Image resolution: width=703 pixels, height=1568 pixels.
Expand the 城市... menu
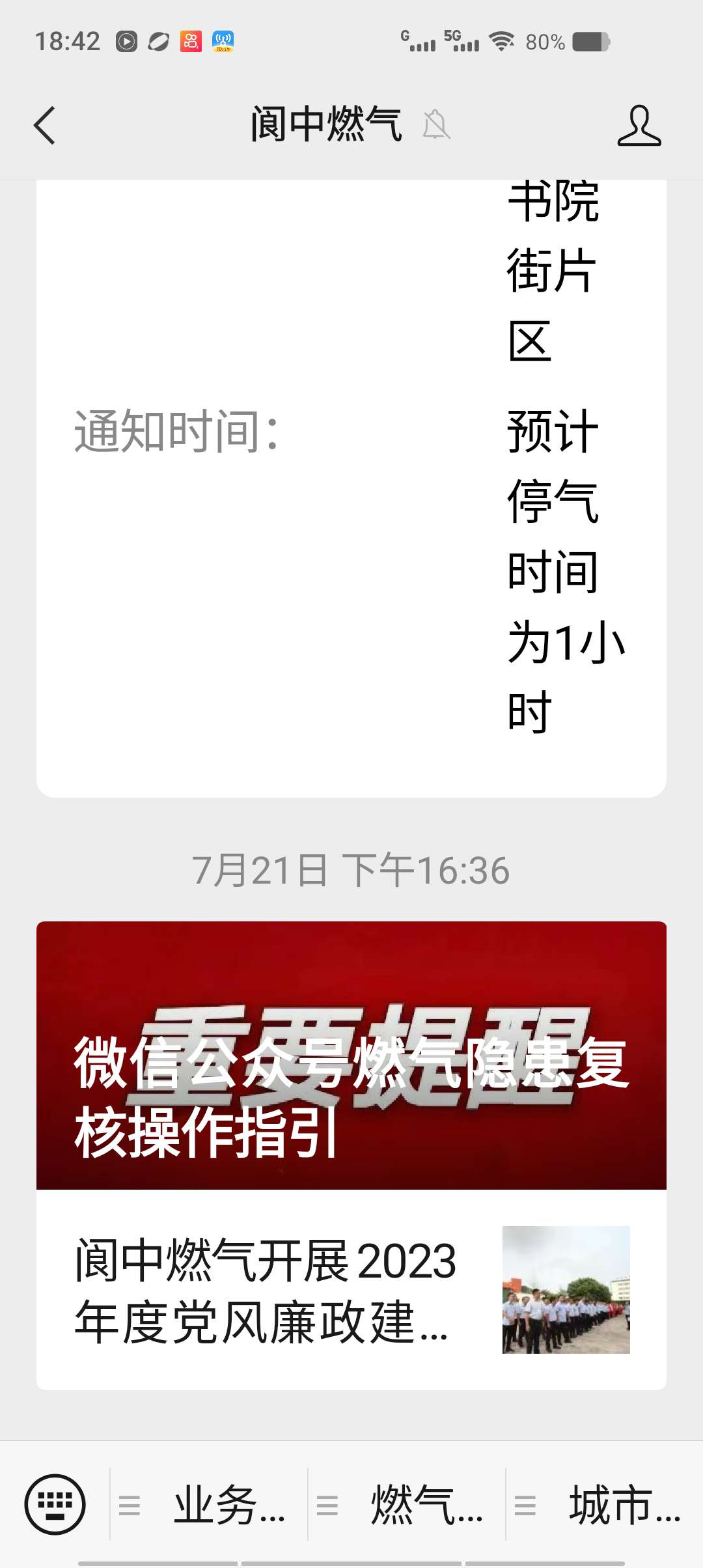(605, 1504)
